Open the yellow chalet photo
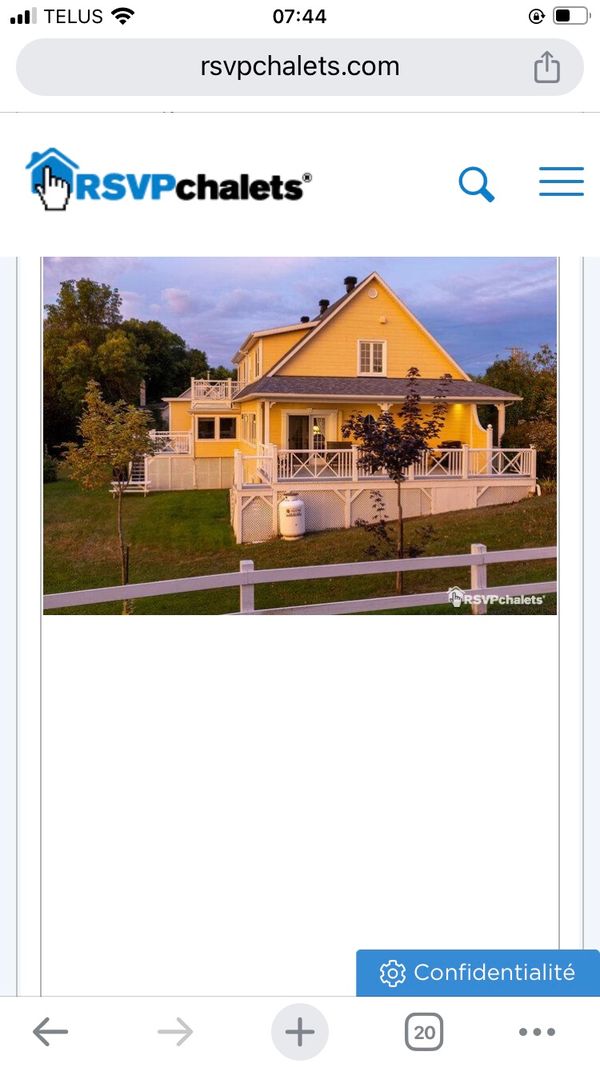Viewport: 600px width, 1067px height. (x=300, y=436)
